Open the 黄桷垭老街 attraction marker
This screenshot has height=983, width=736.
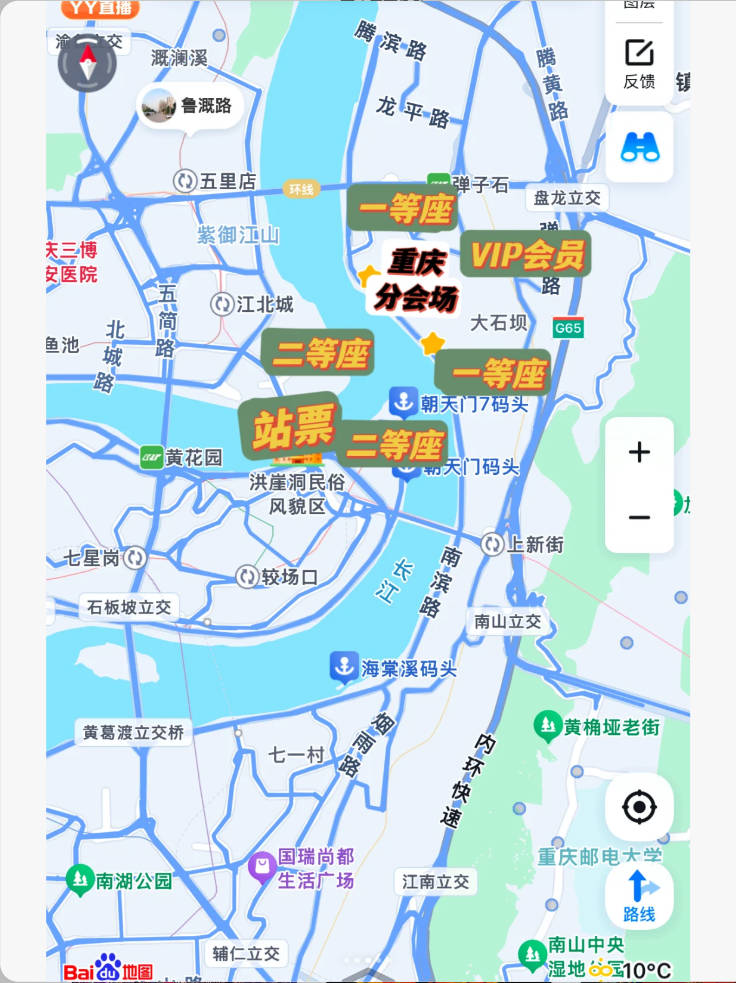click(x=547, y=726)
